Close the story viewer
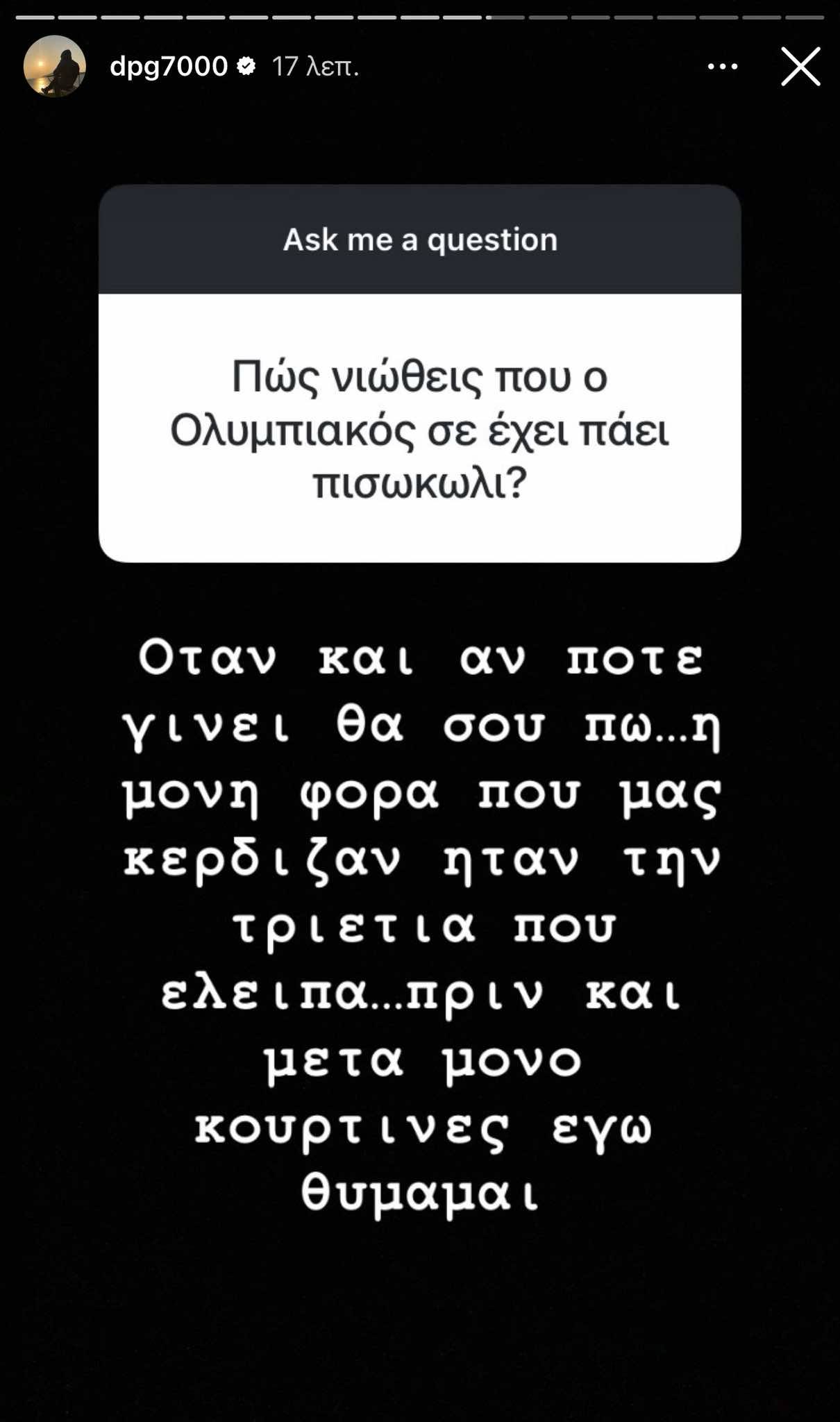840x1422 pixels. 800,67
